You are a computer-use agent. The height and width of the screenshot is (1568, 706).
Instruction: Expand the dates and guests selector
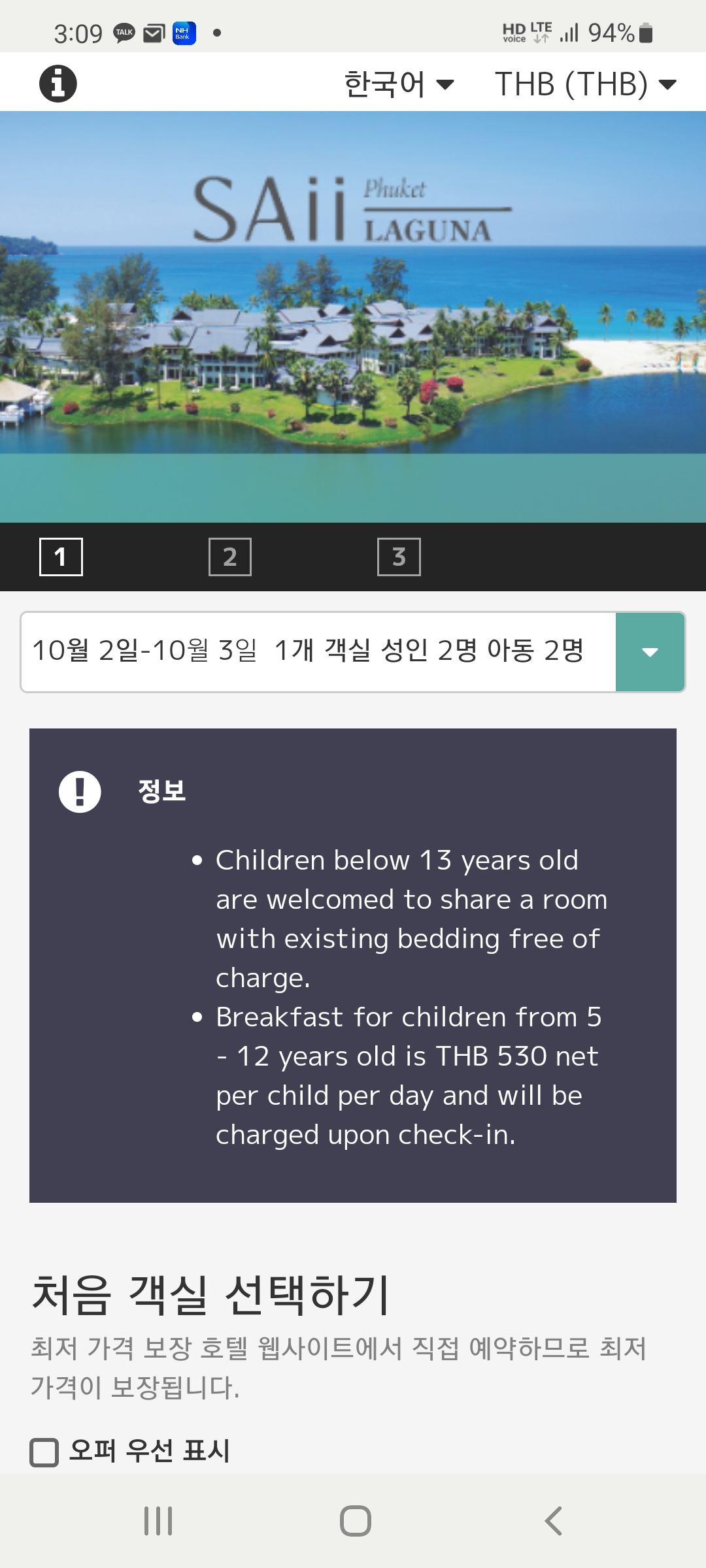point(649,652)
